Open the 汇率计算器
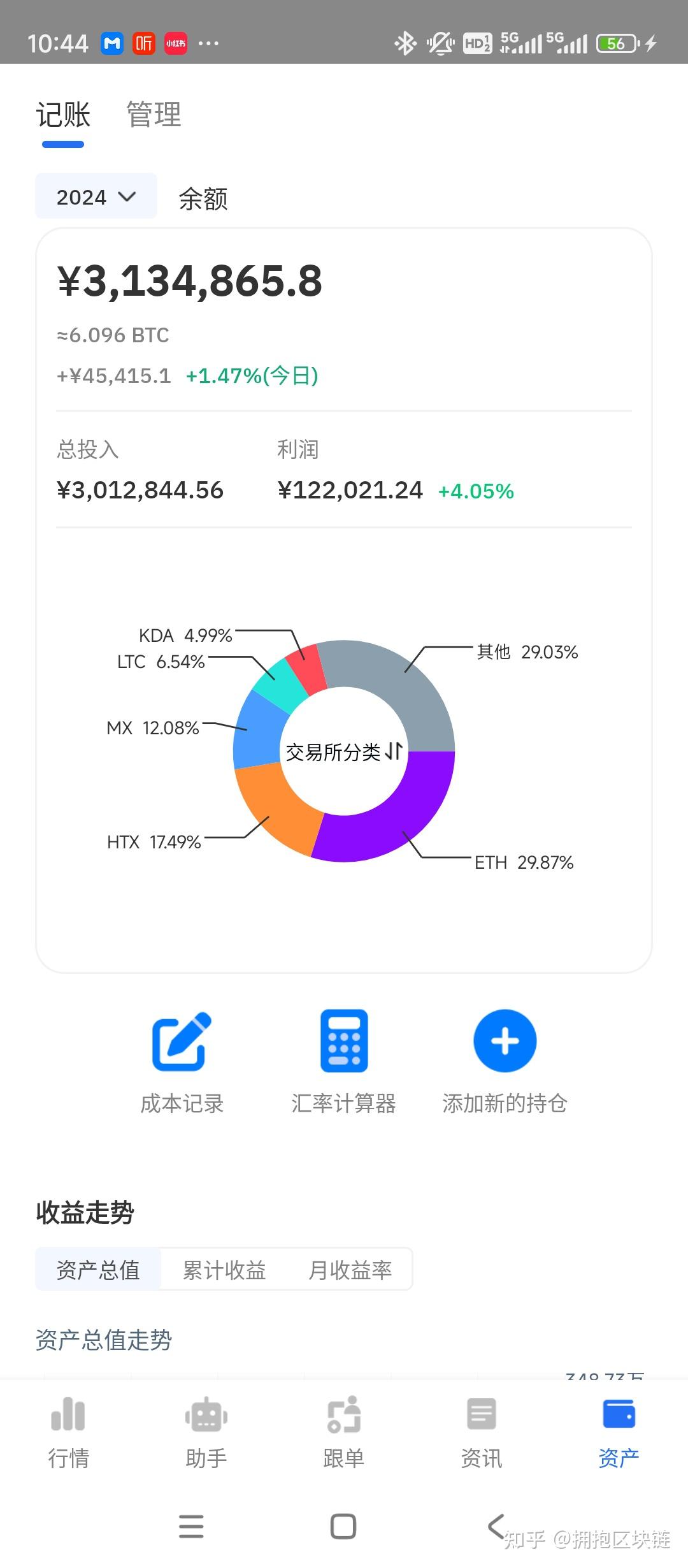This screenshot has width=688, height=1568. (344, 1062)
